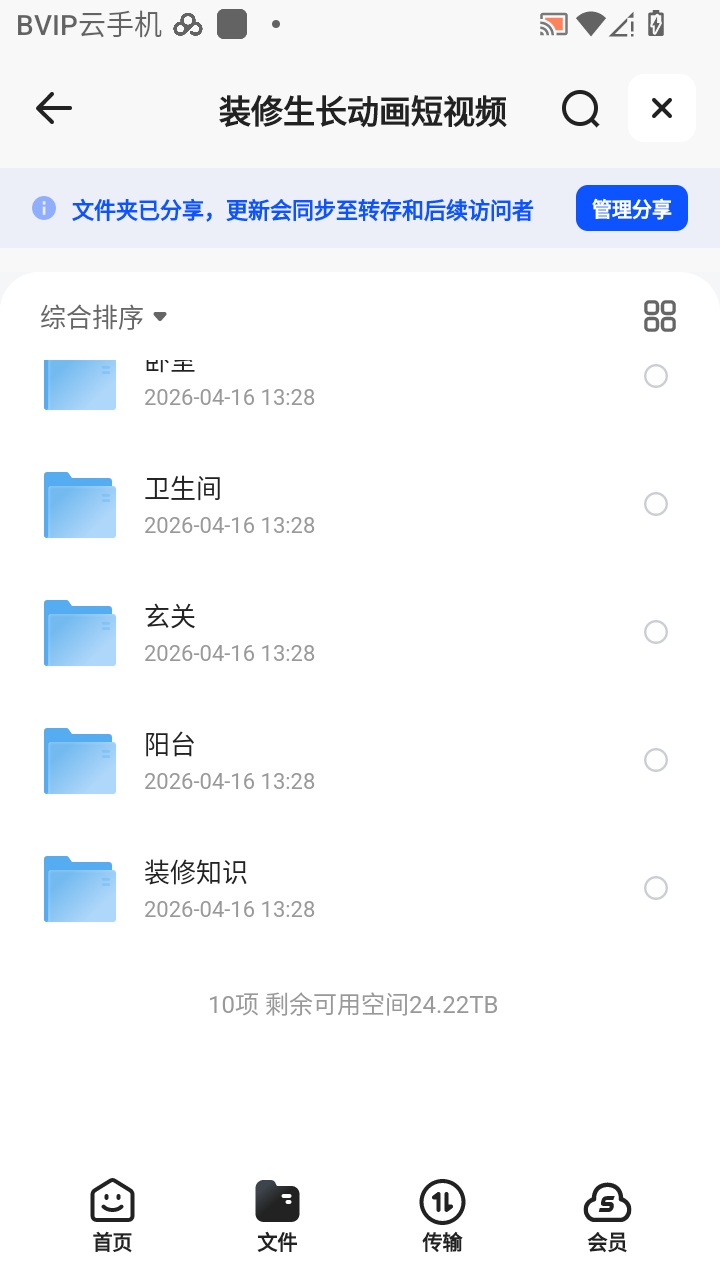Screen dimensions: 720x1280
Task: Tap the 会员 membership cloud icon
Action: 608,1201
